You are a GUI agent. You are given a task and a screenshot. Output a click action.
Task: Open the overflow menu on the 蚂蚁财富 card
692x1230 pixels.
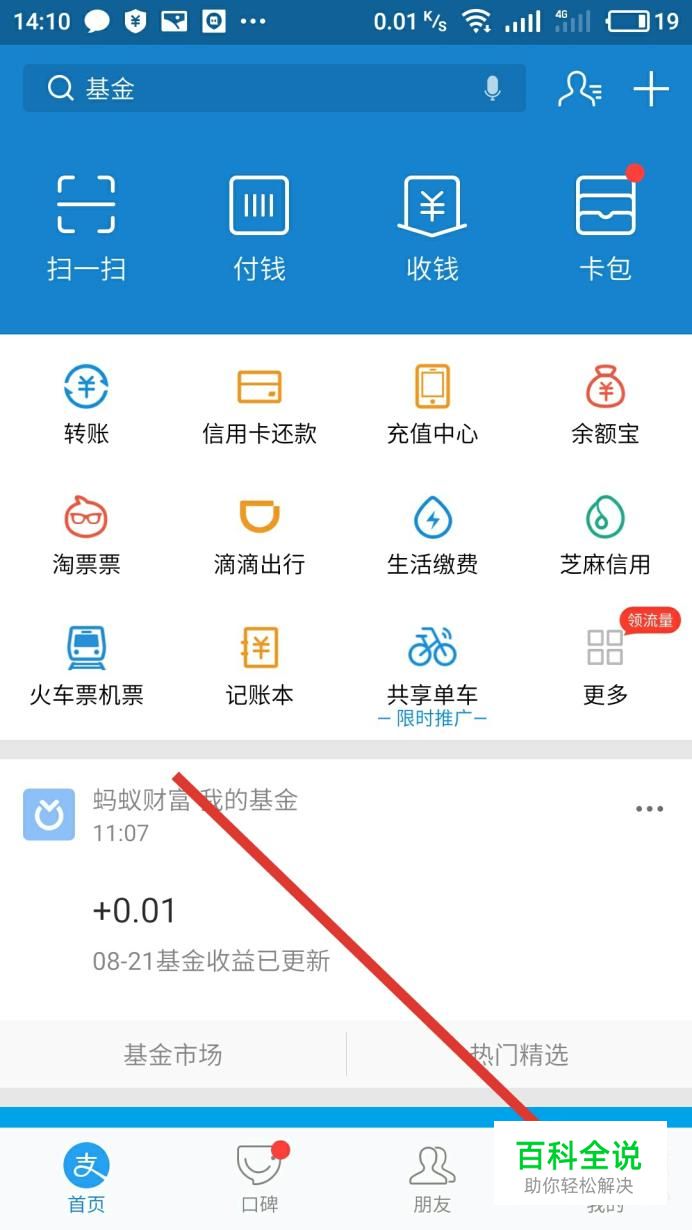click(650, 809)
